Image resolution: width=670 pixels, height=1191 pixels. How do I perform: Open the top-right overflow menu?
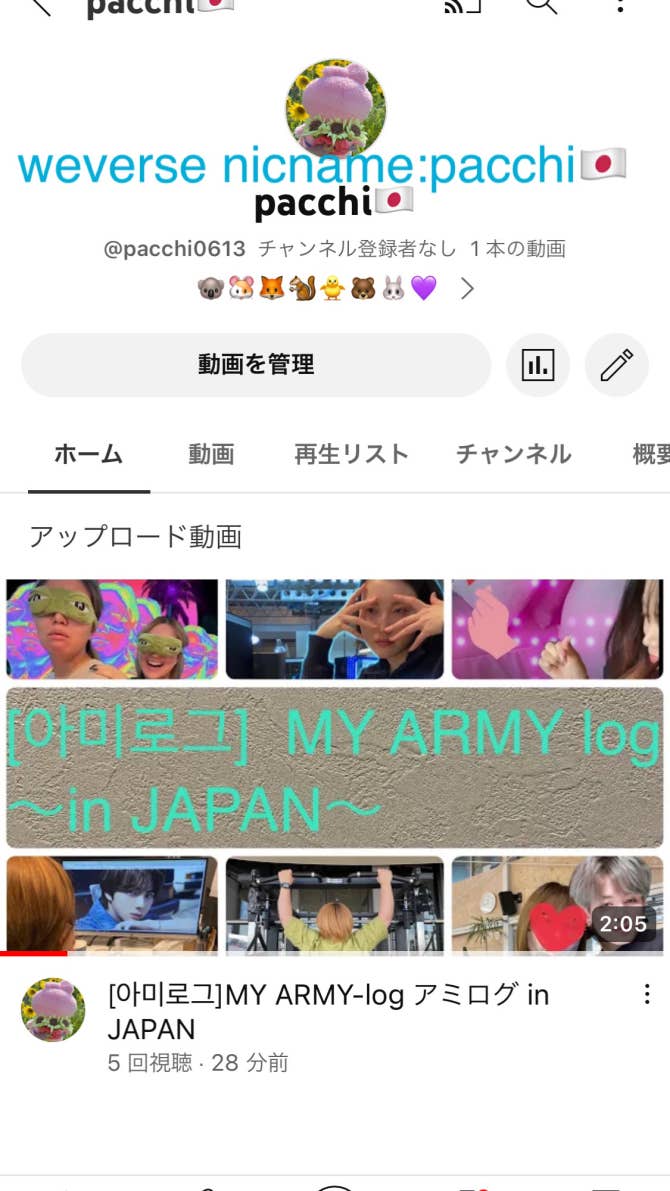pos(620,6)
